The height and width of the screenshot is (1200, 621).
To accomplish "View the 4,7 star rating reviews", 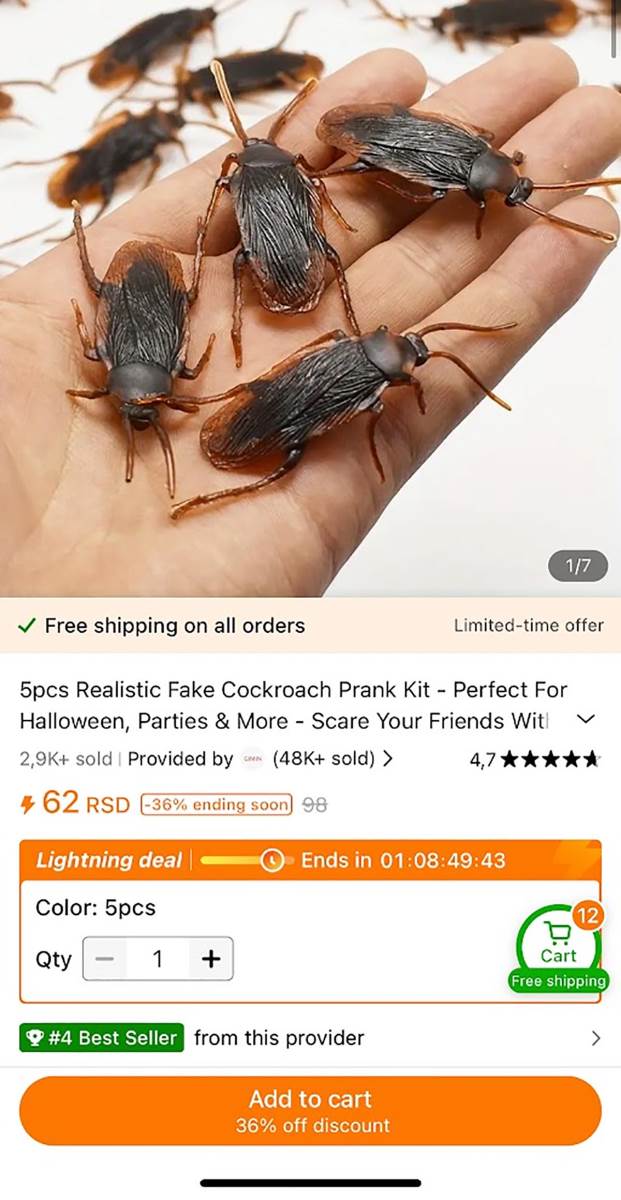I will 536,760.
